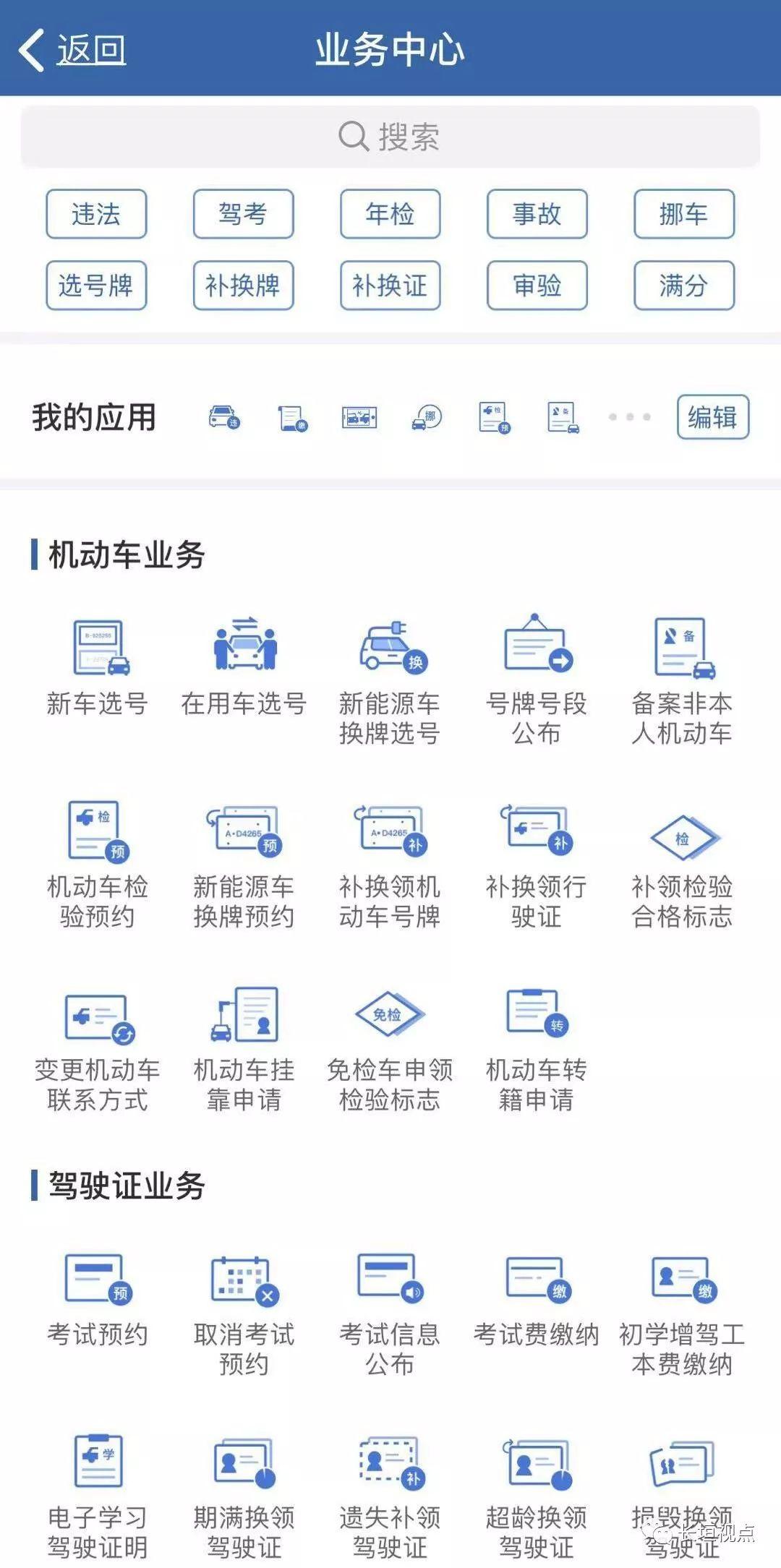Go back using the 返回 button

tap(72, 50)
